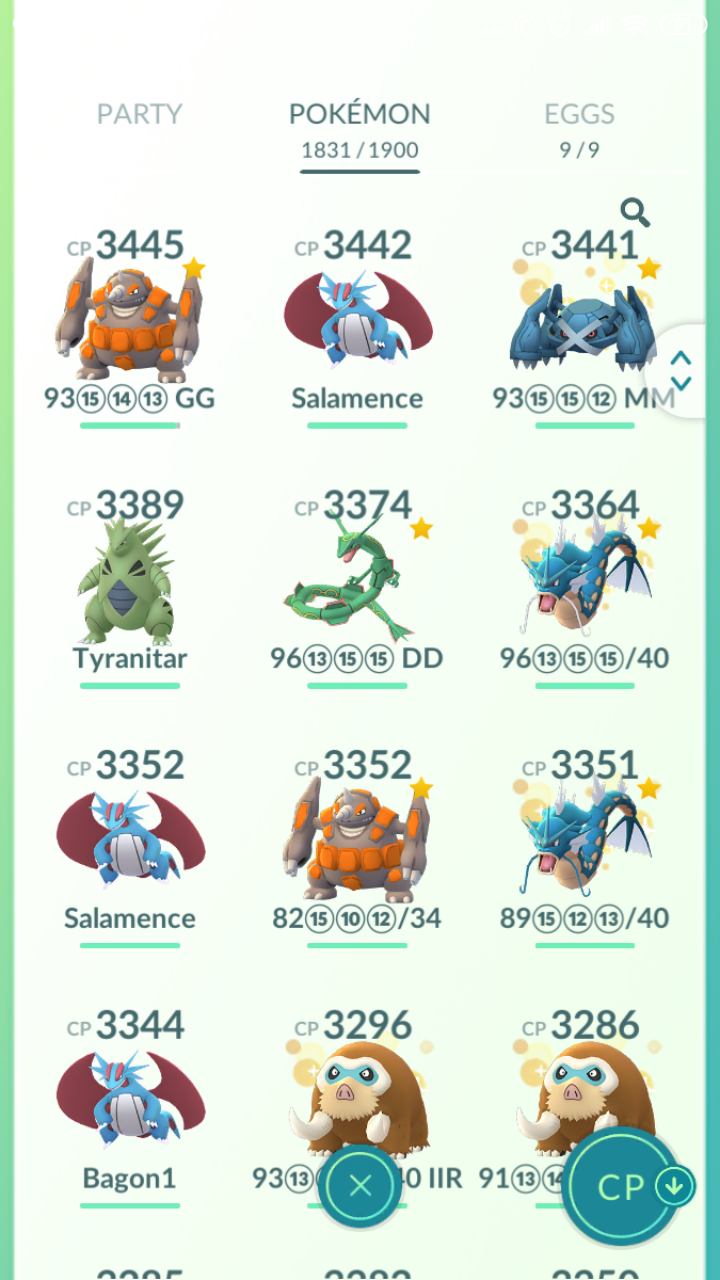Select the CP 3351 Gyarados
Screen dimensions: 720x1280
tap(585, 847)
